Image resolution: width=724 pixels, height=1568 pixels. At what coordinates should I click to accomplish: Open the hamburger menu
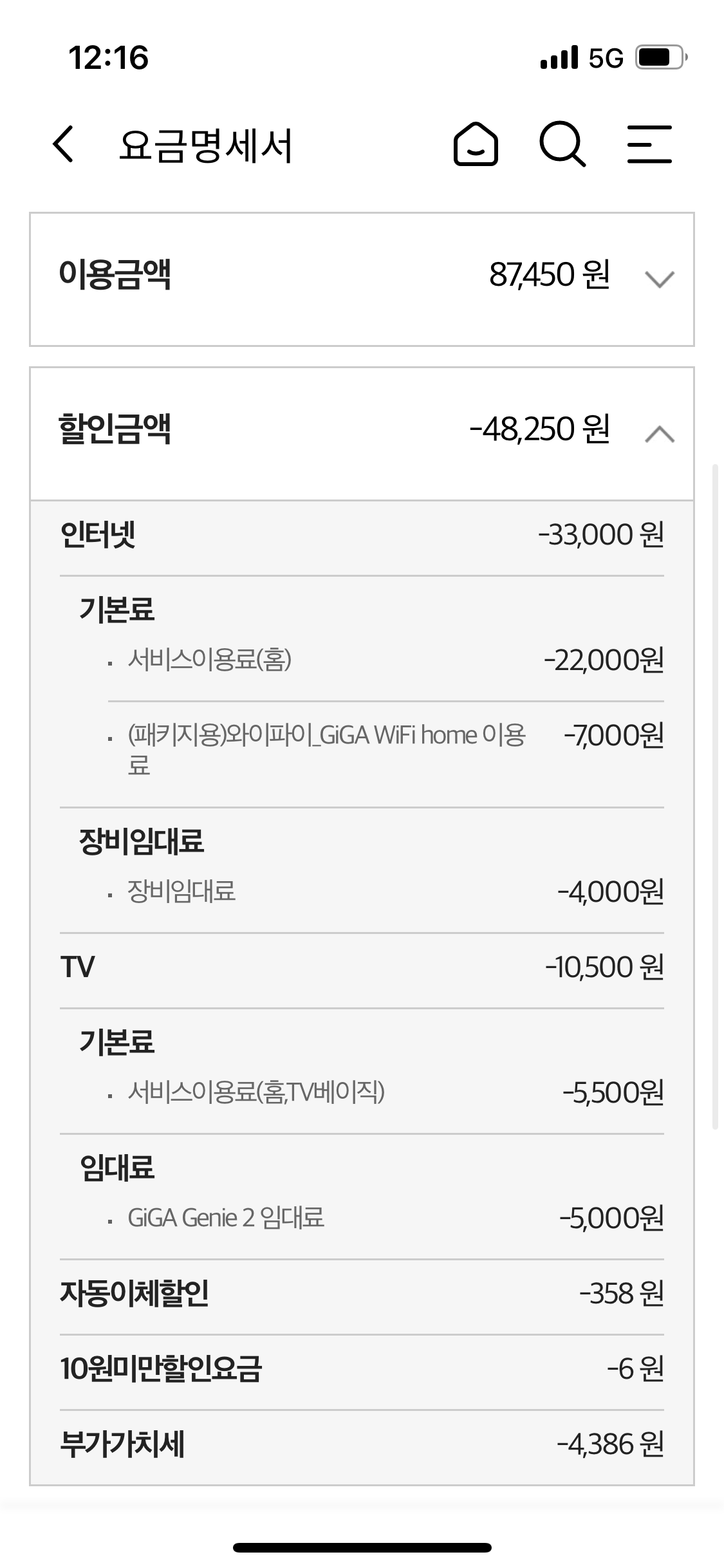pos(649,144)
